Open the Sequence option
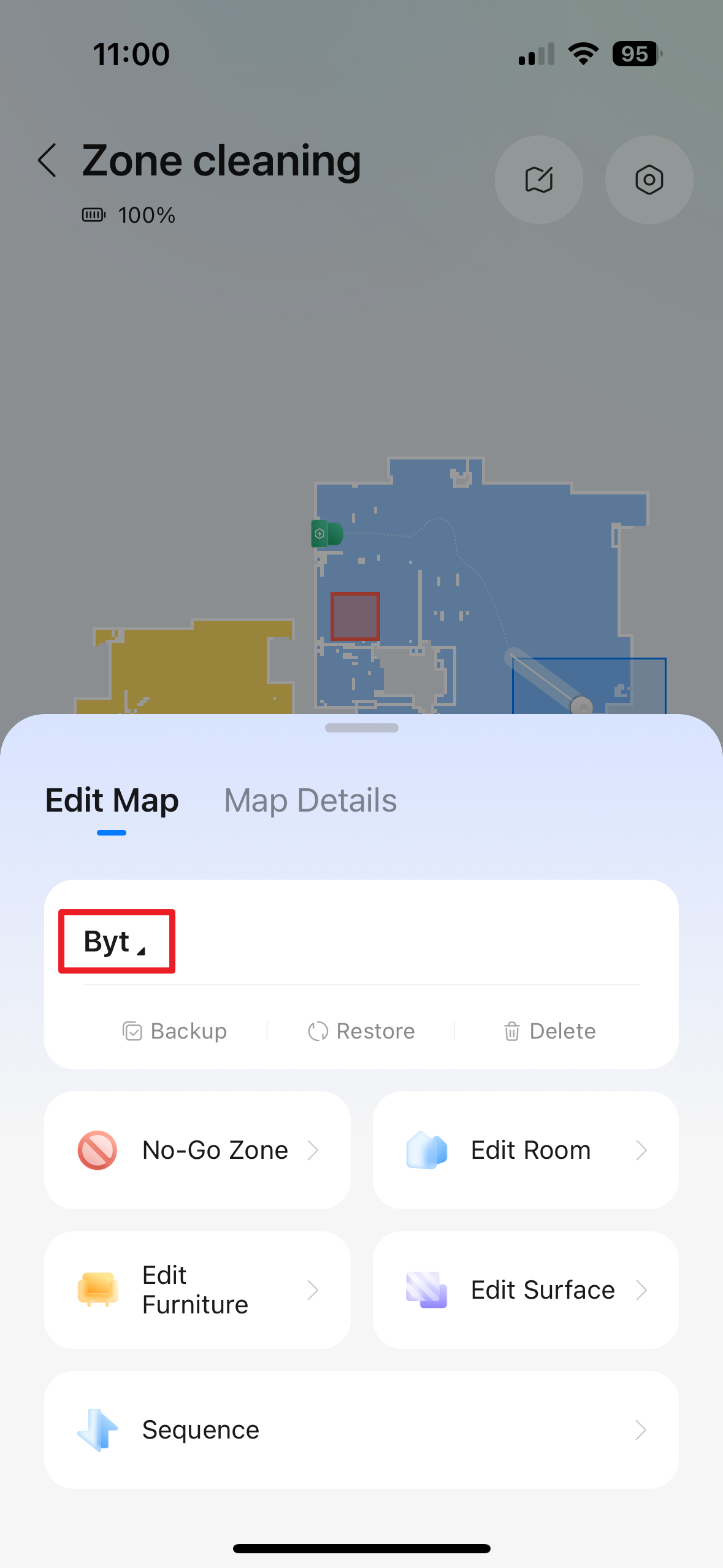 click(x=361, y=1430)
